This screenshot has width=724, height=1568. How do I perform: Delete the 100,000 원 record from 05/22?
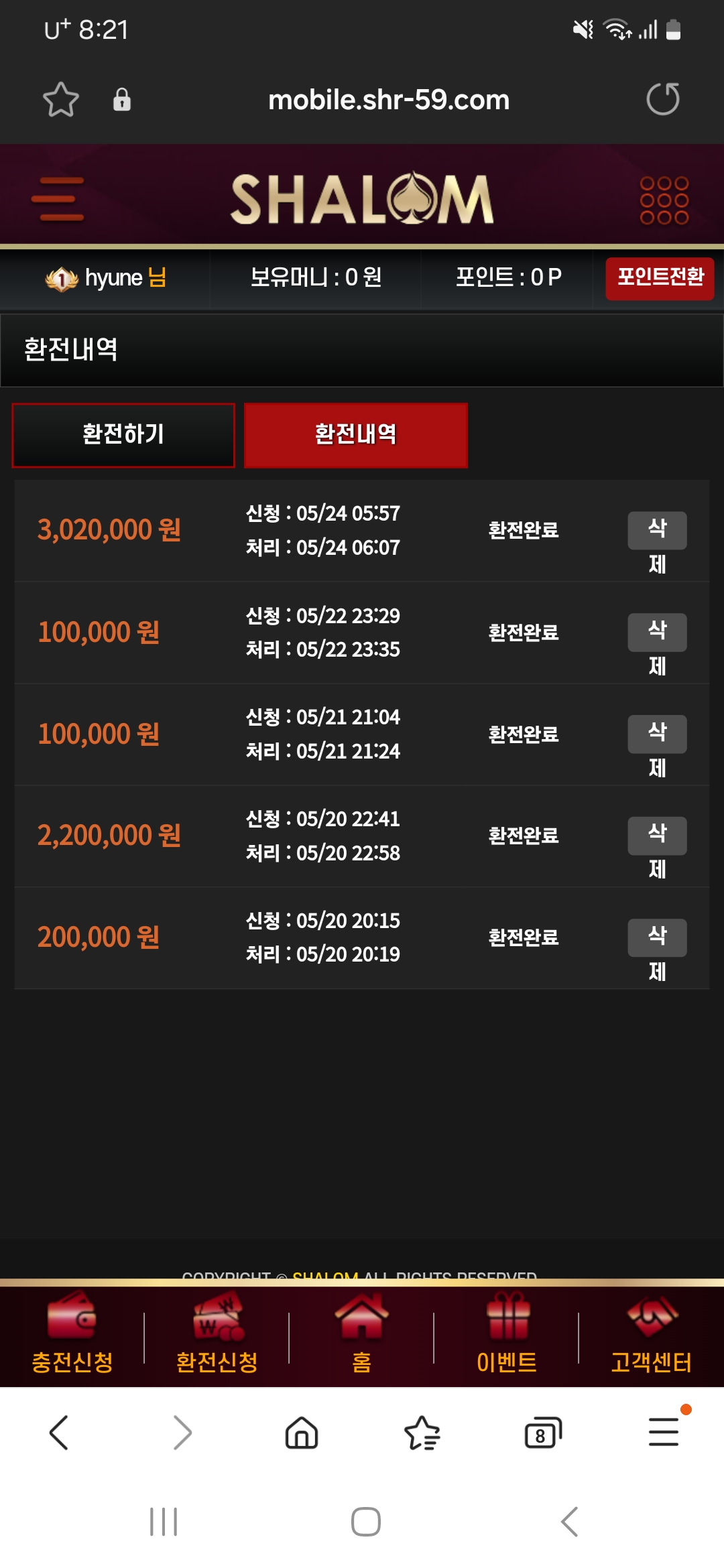[657, 632]
